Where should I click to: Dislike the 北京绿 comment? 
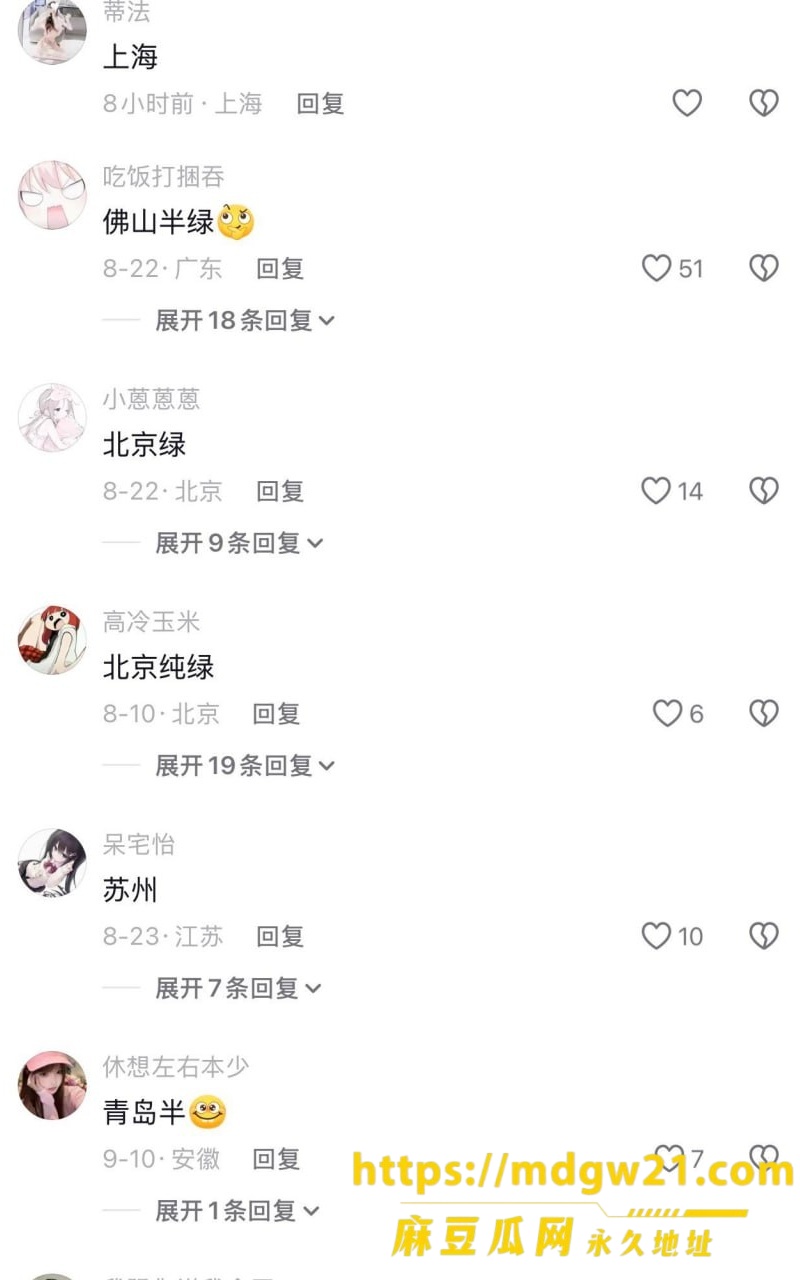764,490
